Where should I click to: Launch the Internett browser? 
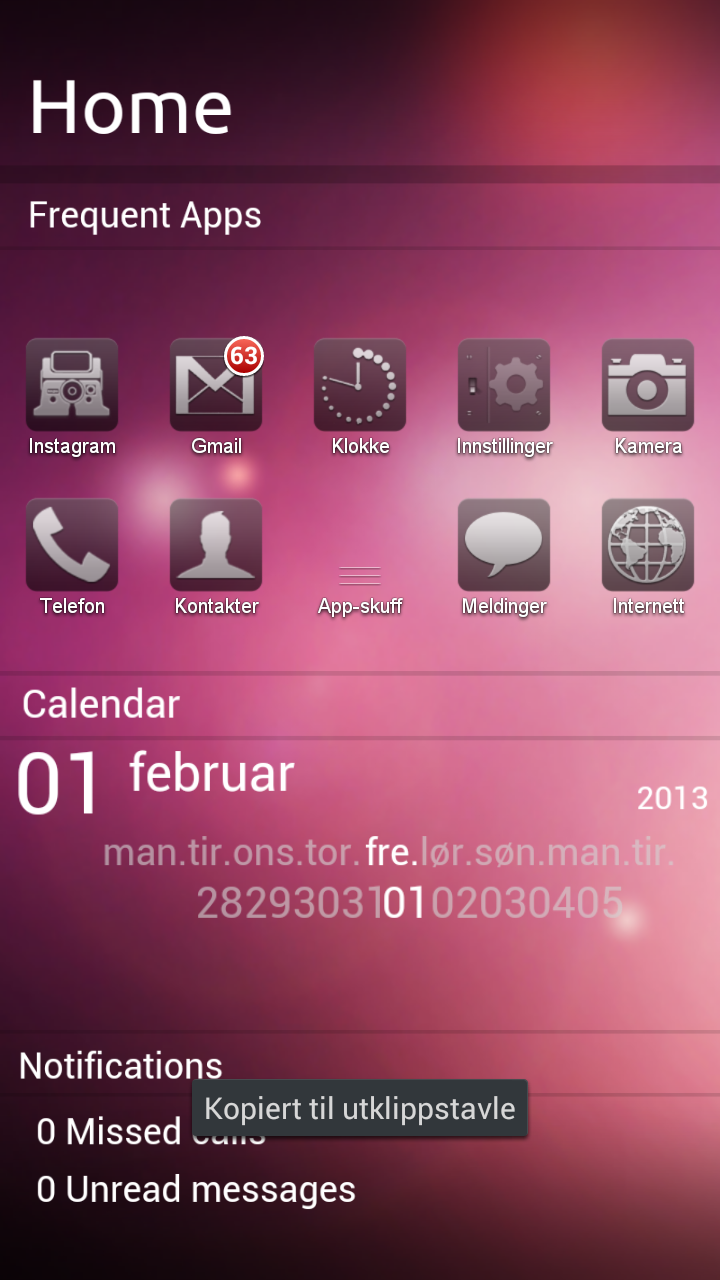pyautogui.click(x=648, y=557)
